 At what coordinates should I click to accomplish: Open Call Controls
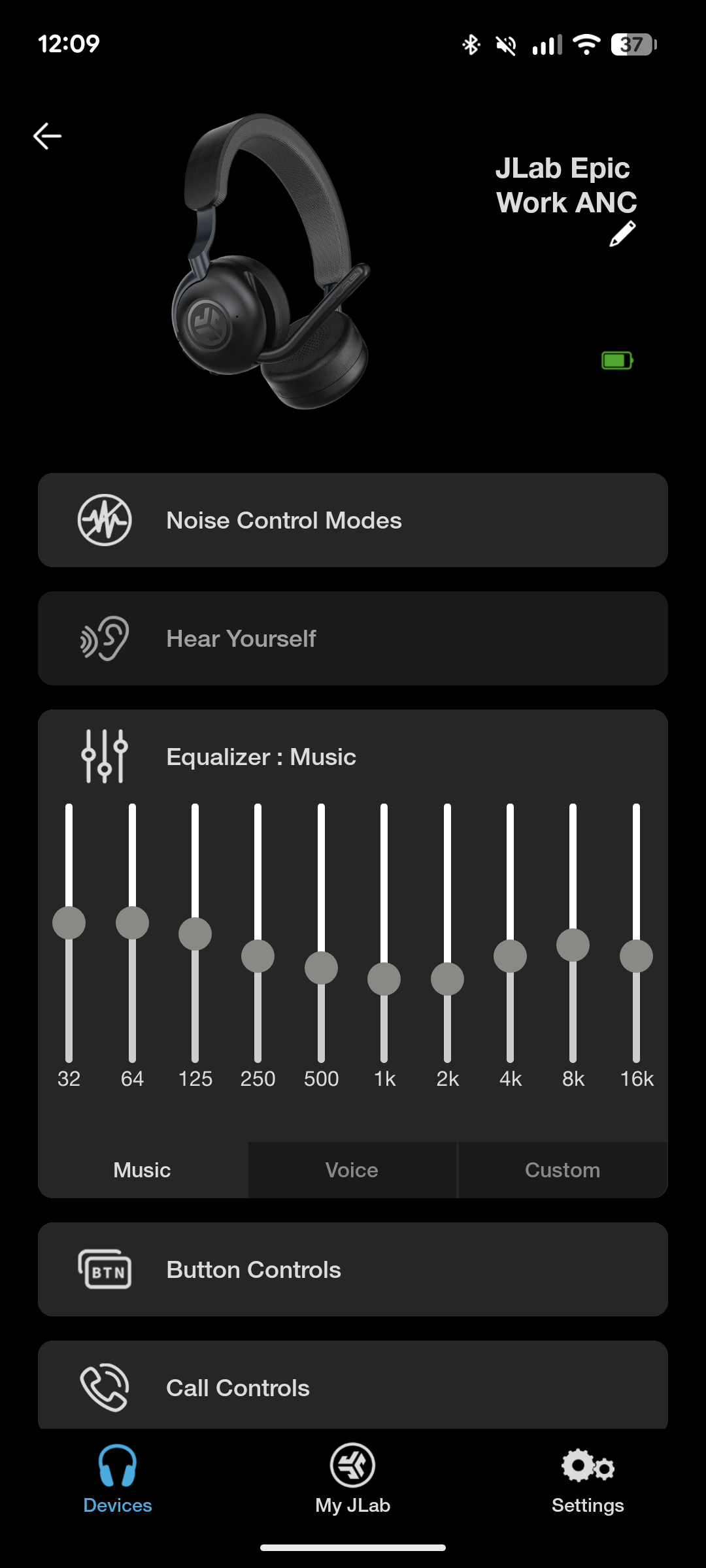(353, 1386)
